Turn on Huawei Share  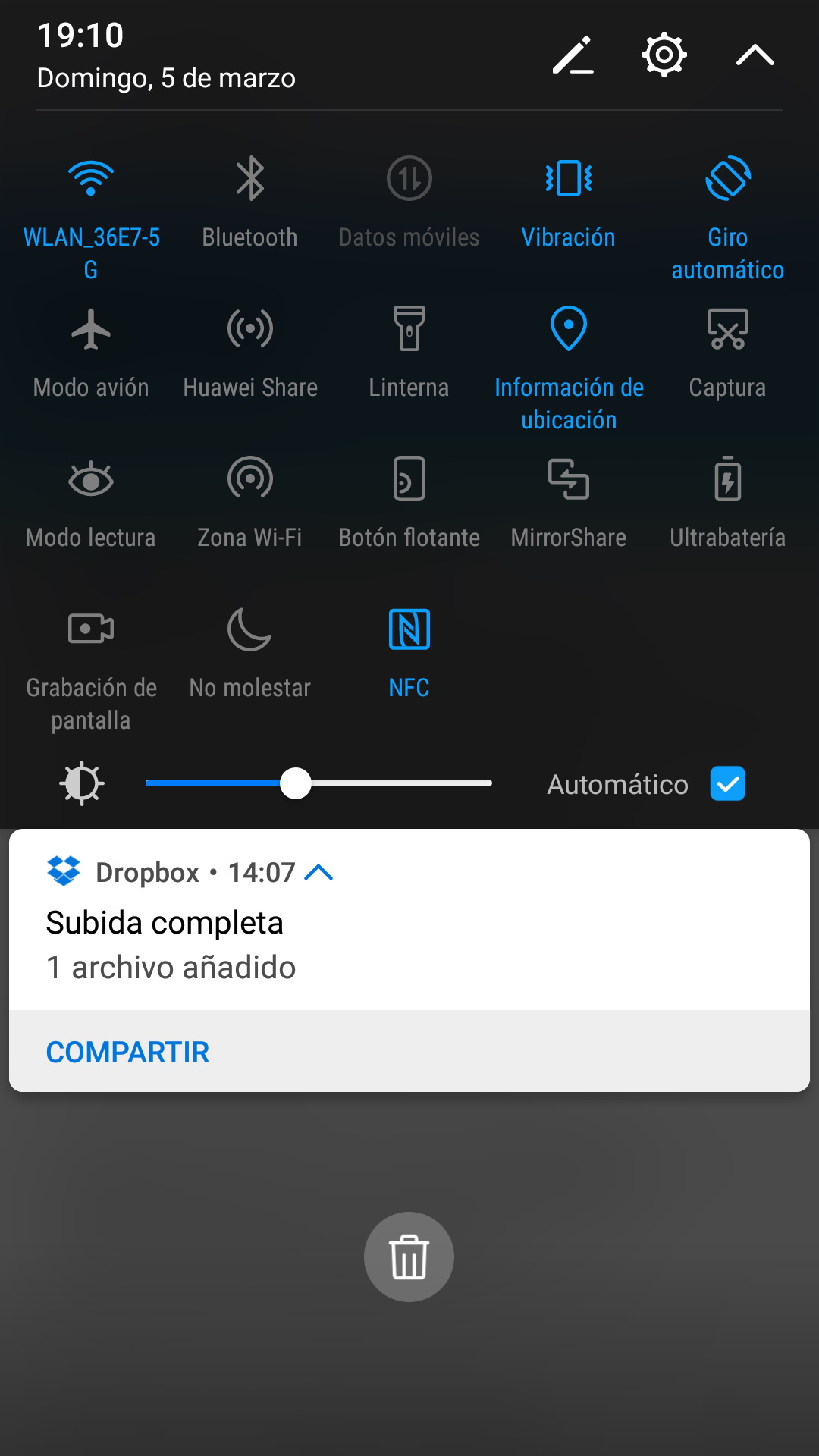pos(250,330)
